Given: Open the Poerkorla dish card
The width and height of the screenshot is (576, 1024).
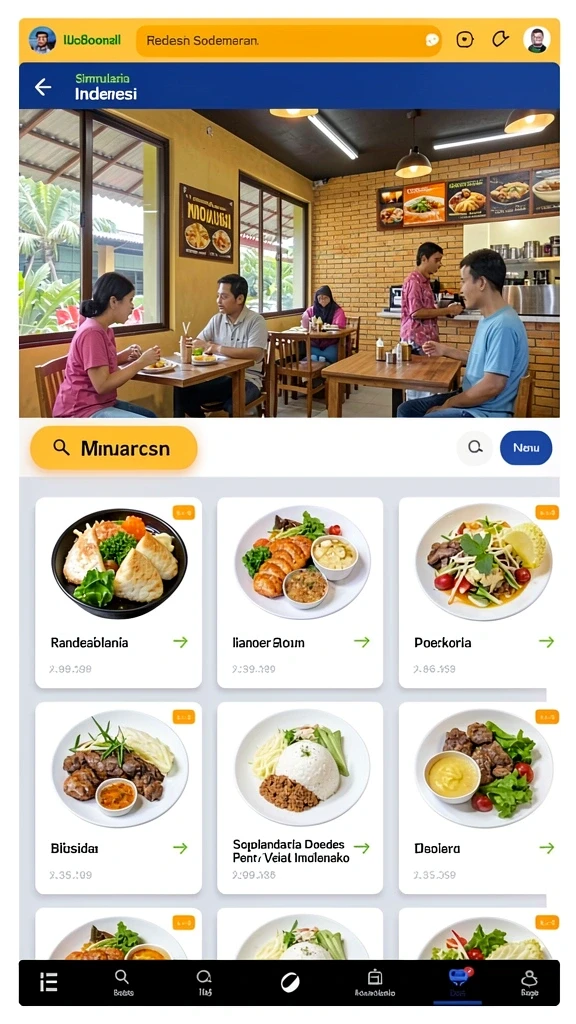Looking at the screenshot, I should pos(479,592).
